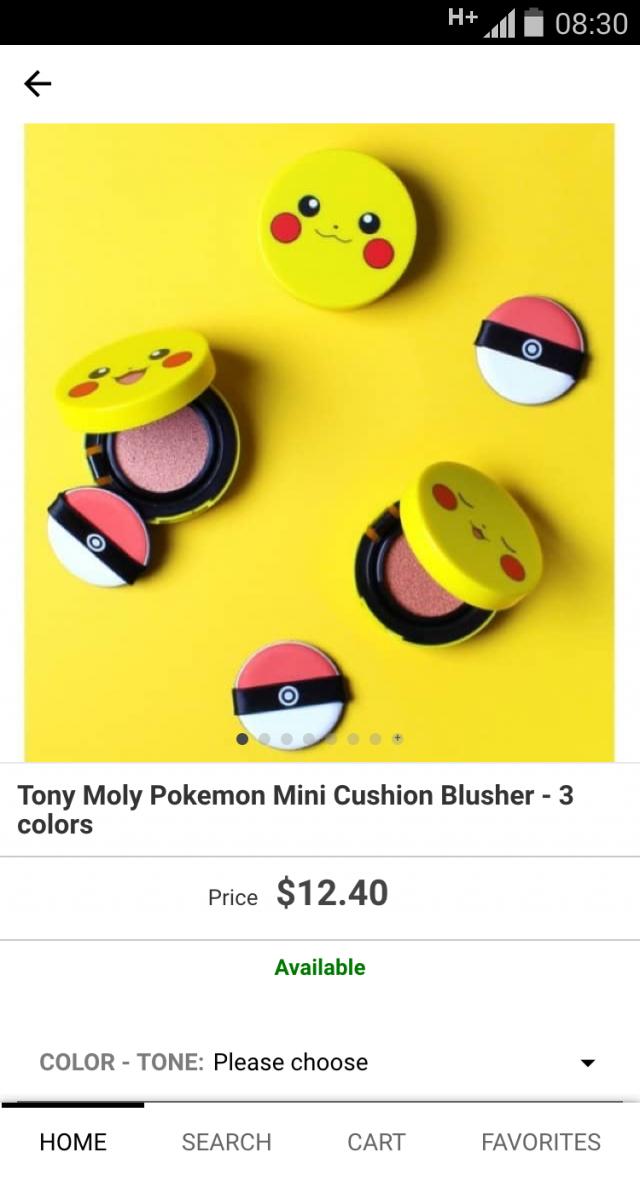Image resolution: width=640 pixels, height=1181 pixels.
Task: Go back using the arrow icon
Action: (x=37, y=84)
